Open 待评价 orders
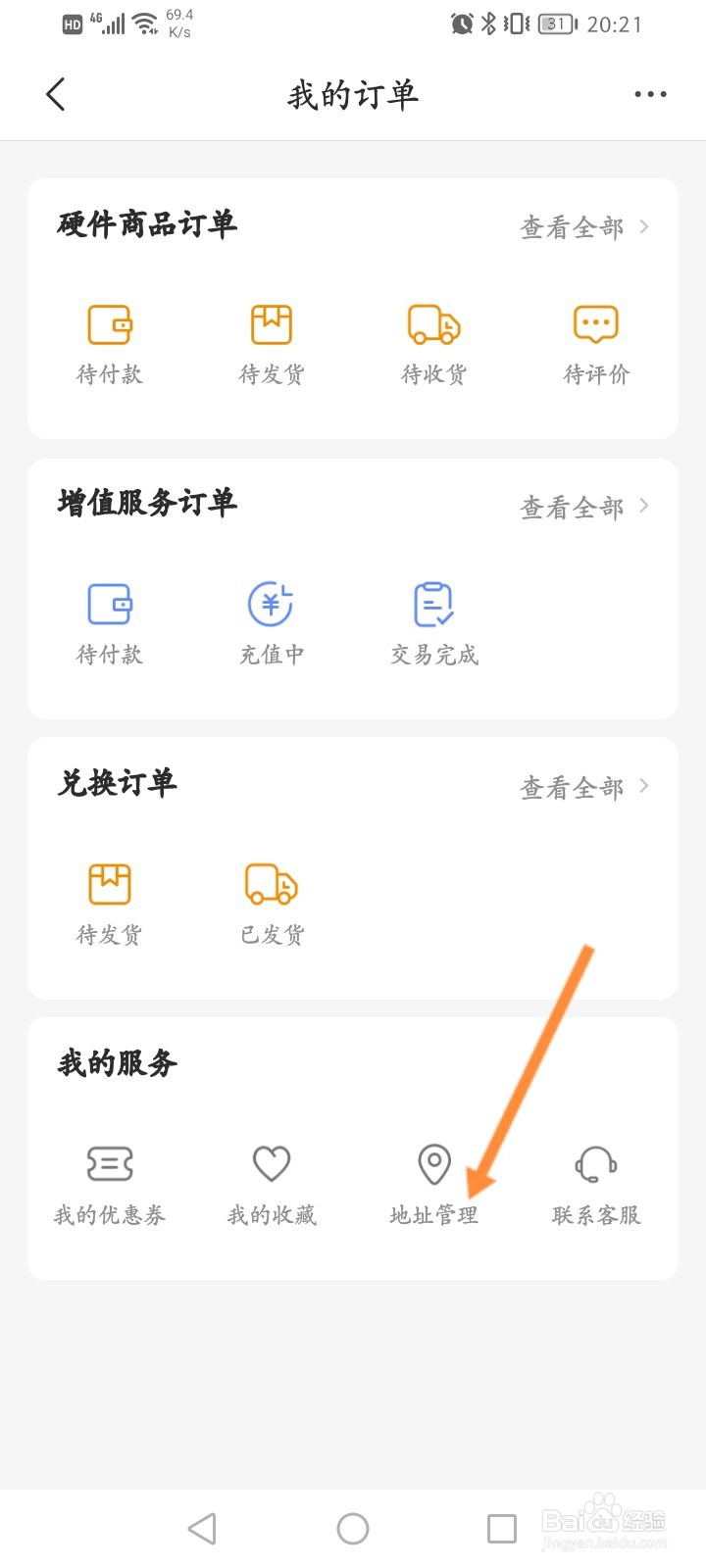706x1568 pixels. pyautogui.click(x=596, y=345)
